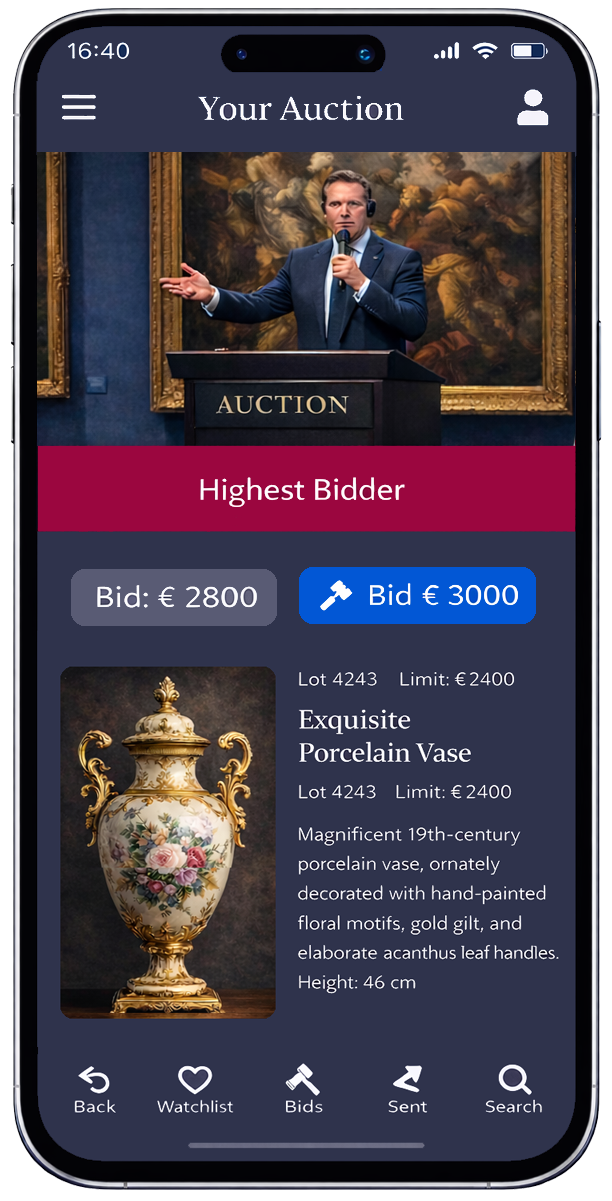
Task: Open the Sent tab
Action: click(407, 1089)
